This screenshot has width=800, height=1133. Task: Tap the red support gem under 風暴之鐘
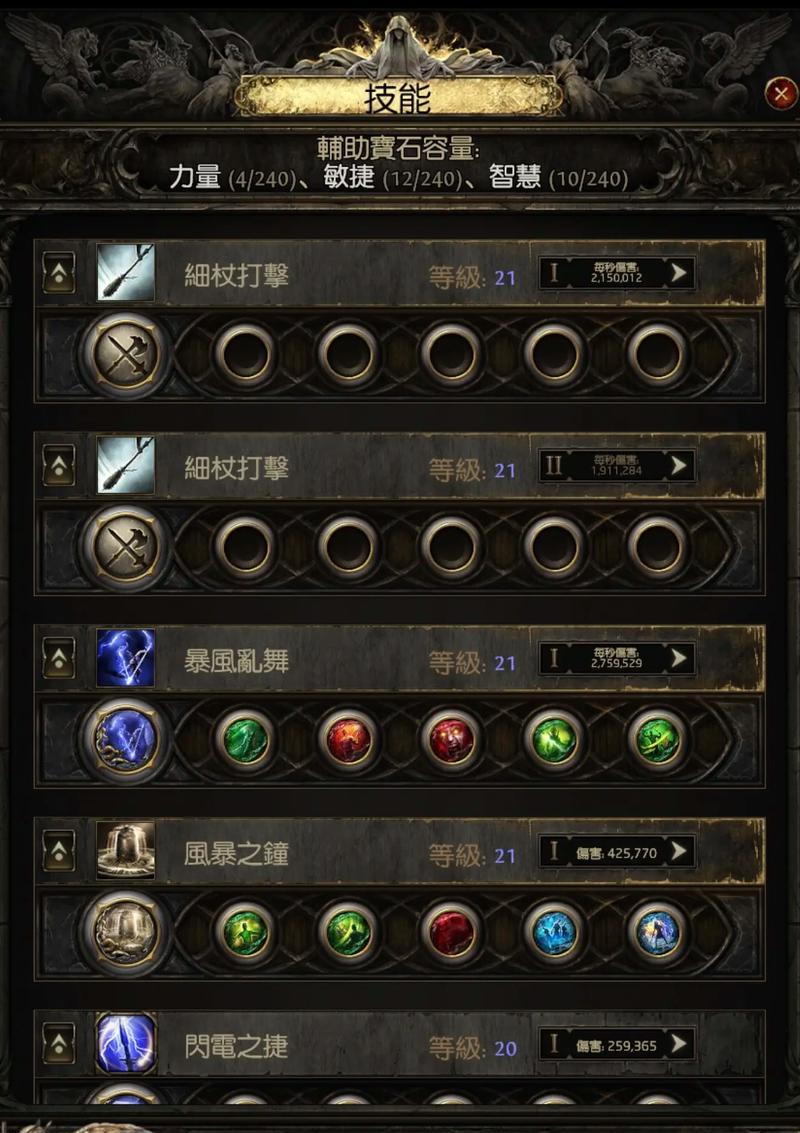(451, 933)
